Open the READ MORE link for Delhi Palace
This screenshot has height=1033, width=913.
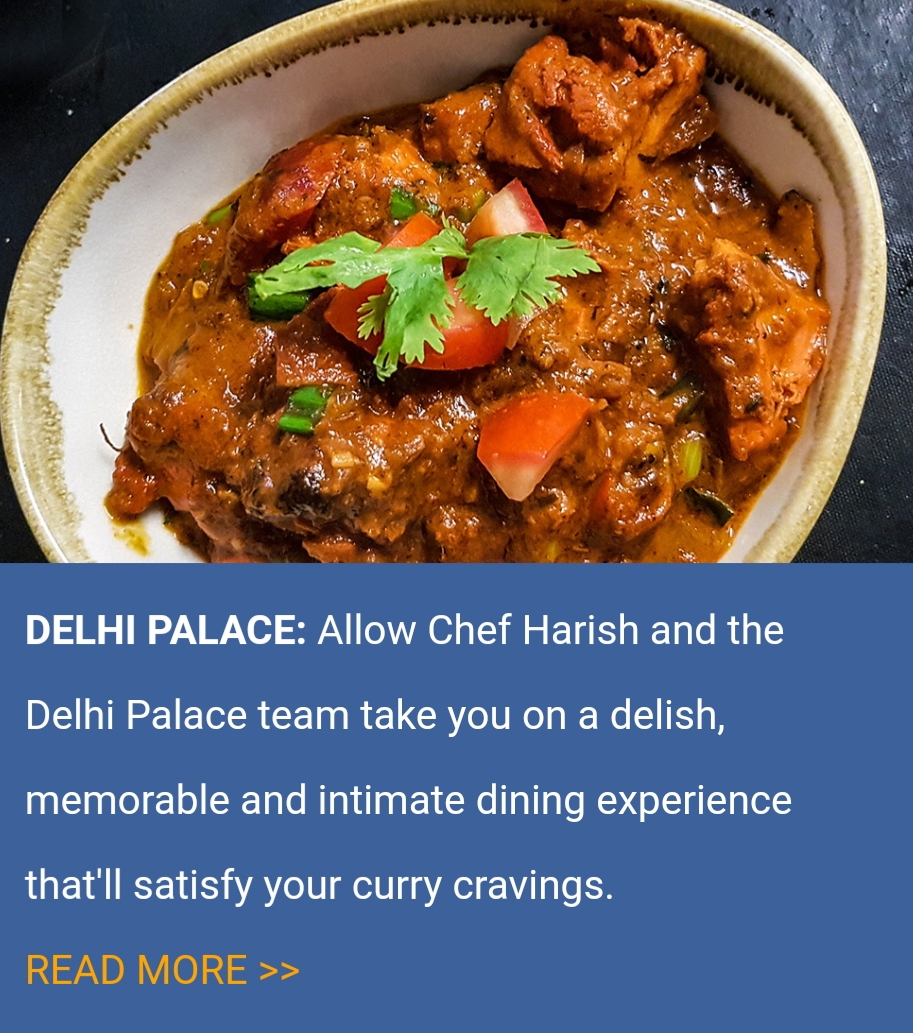(x=163, y=970)
